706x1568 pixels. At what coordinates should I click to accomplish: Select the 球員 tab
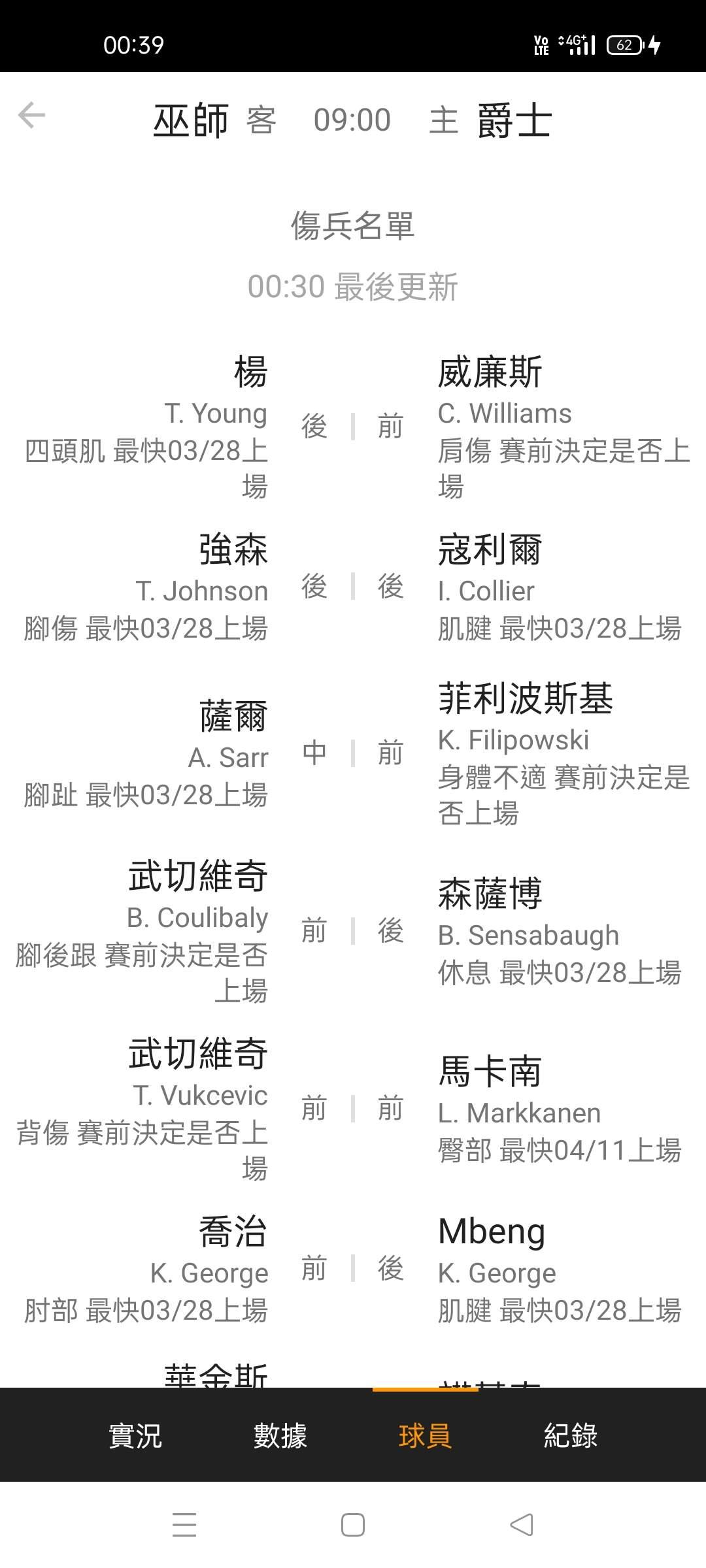[425, 1436]
